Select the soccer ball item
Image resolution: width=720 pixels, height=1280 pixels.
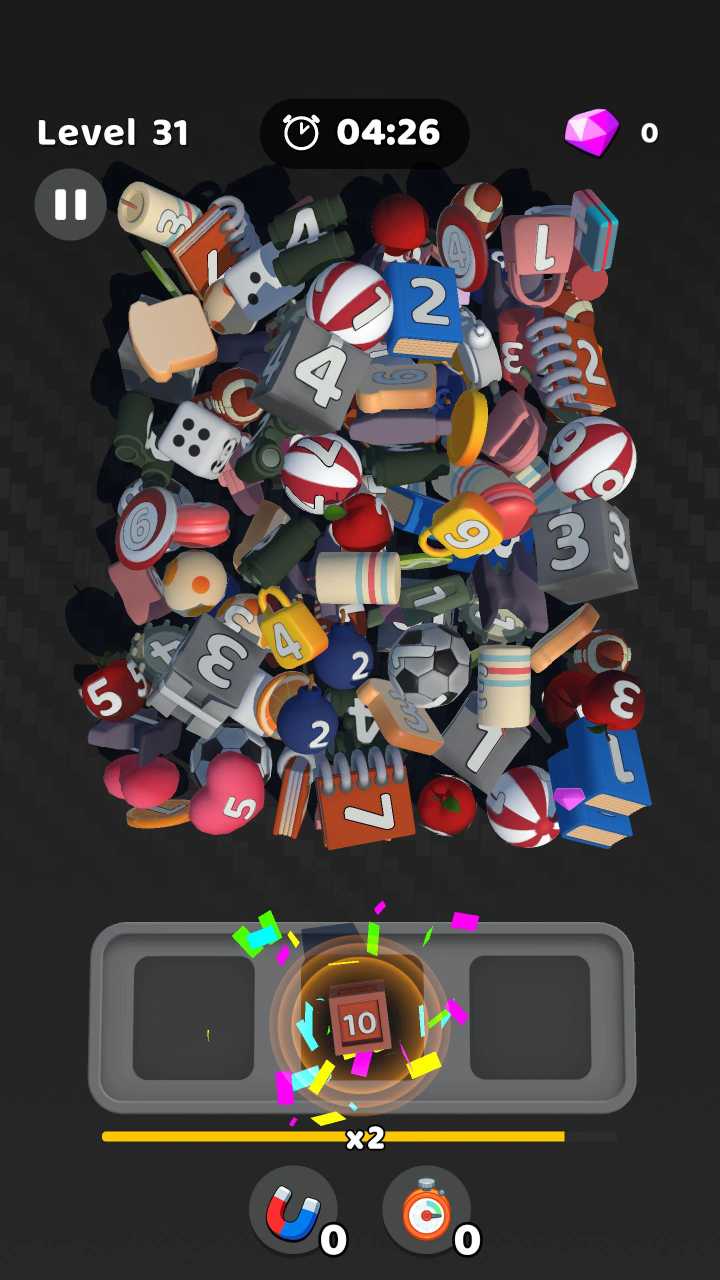coord(429,663)
